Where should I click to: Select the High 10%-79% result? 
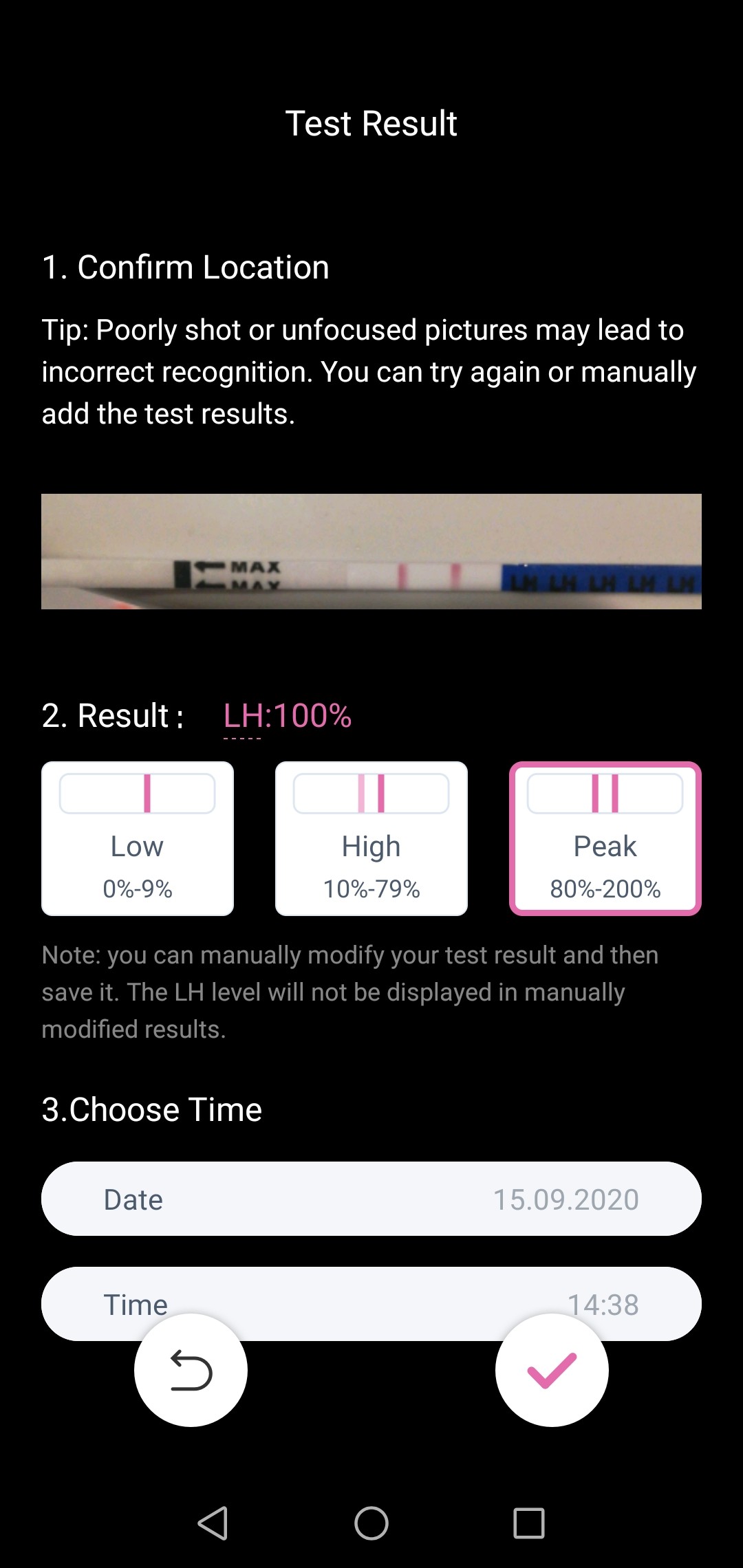[371, 838]
